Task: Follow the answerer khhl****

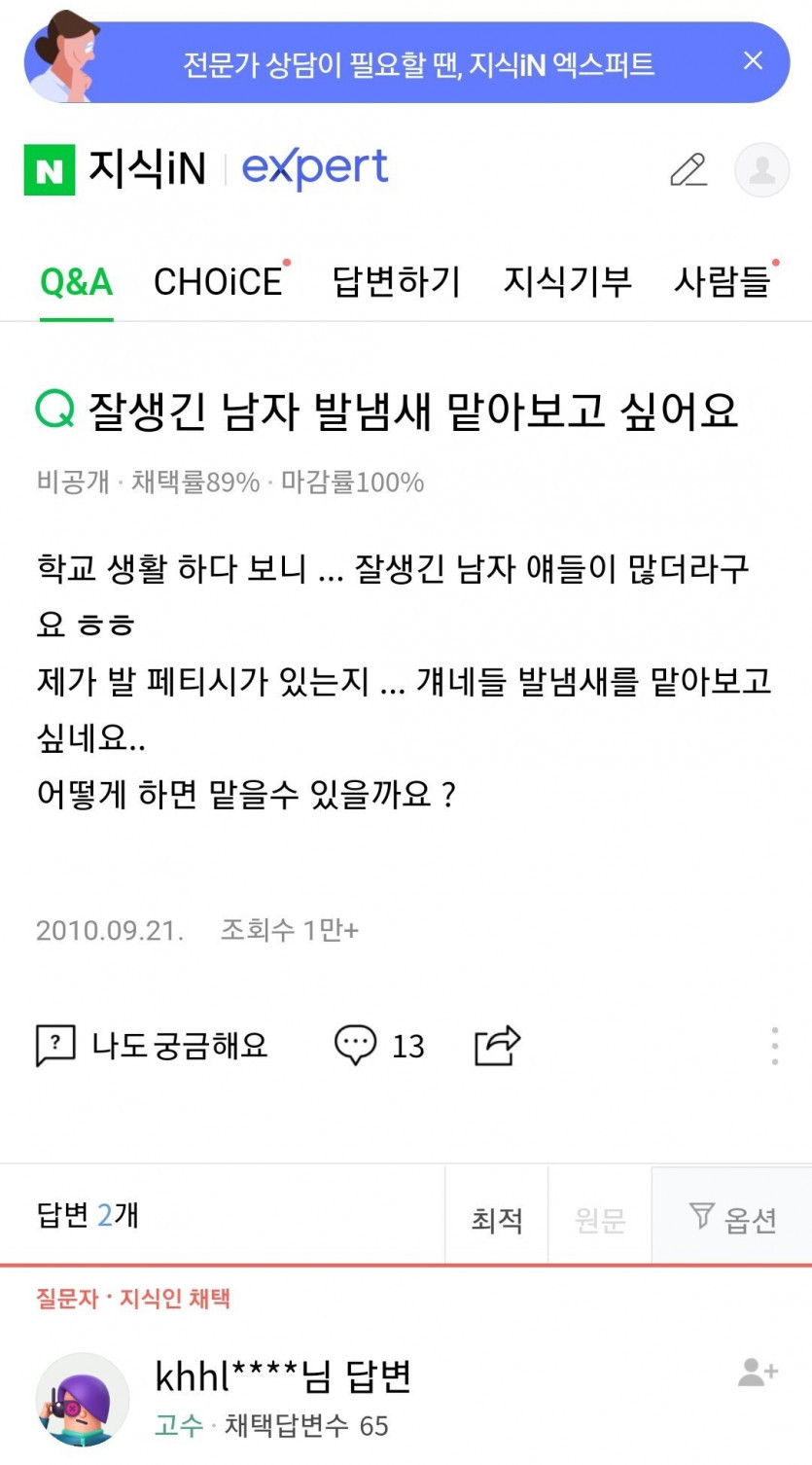Action: tap(758, 1373)
